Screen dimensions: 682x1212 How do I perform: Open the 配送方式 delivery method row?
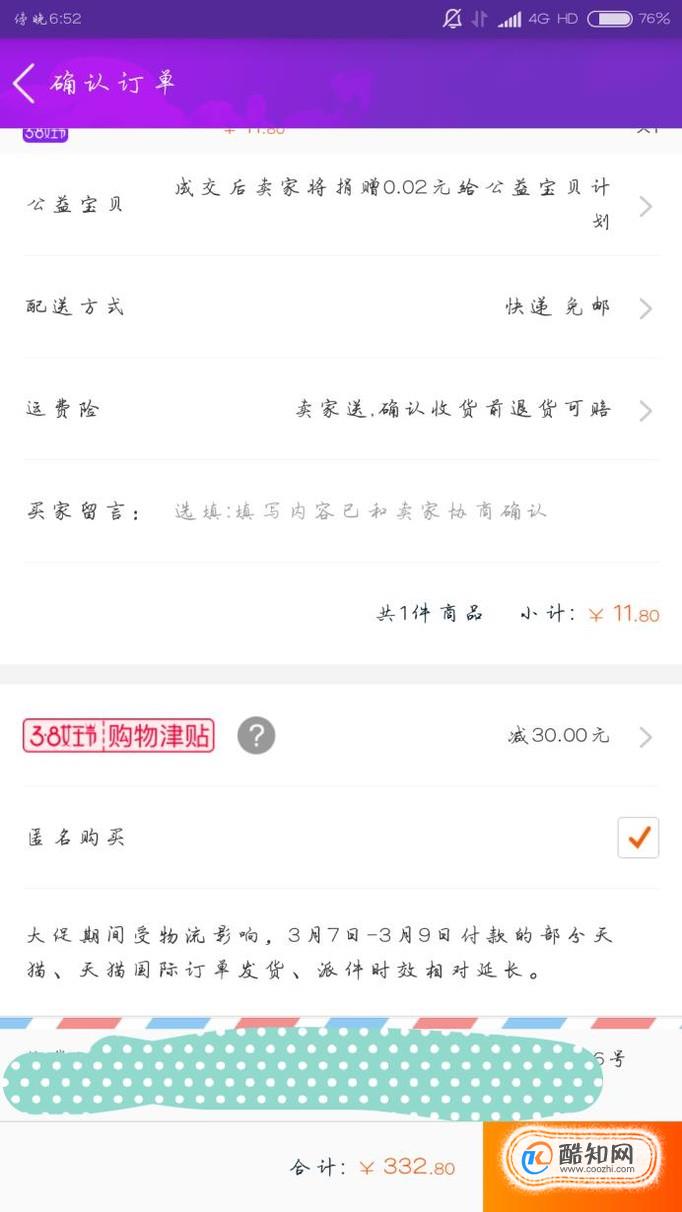(x=341, y=307)
